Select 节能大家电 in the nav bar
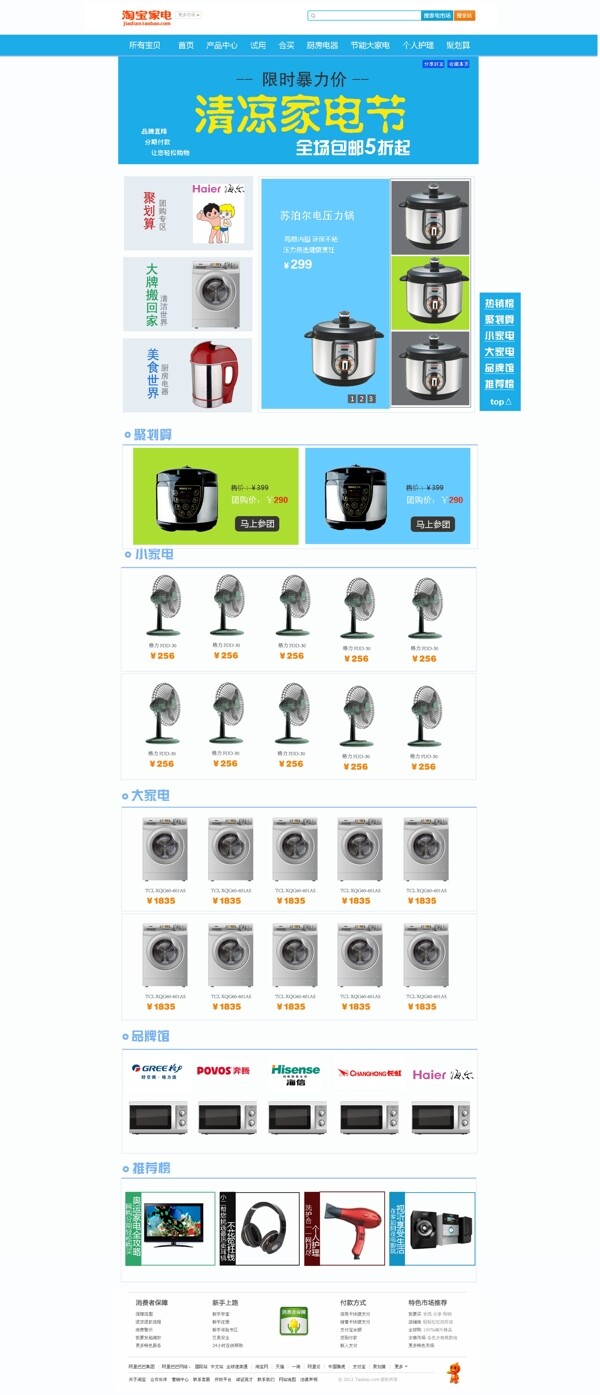The width and height of the screenshot is (600, 1395). click(370, 45)
